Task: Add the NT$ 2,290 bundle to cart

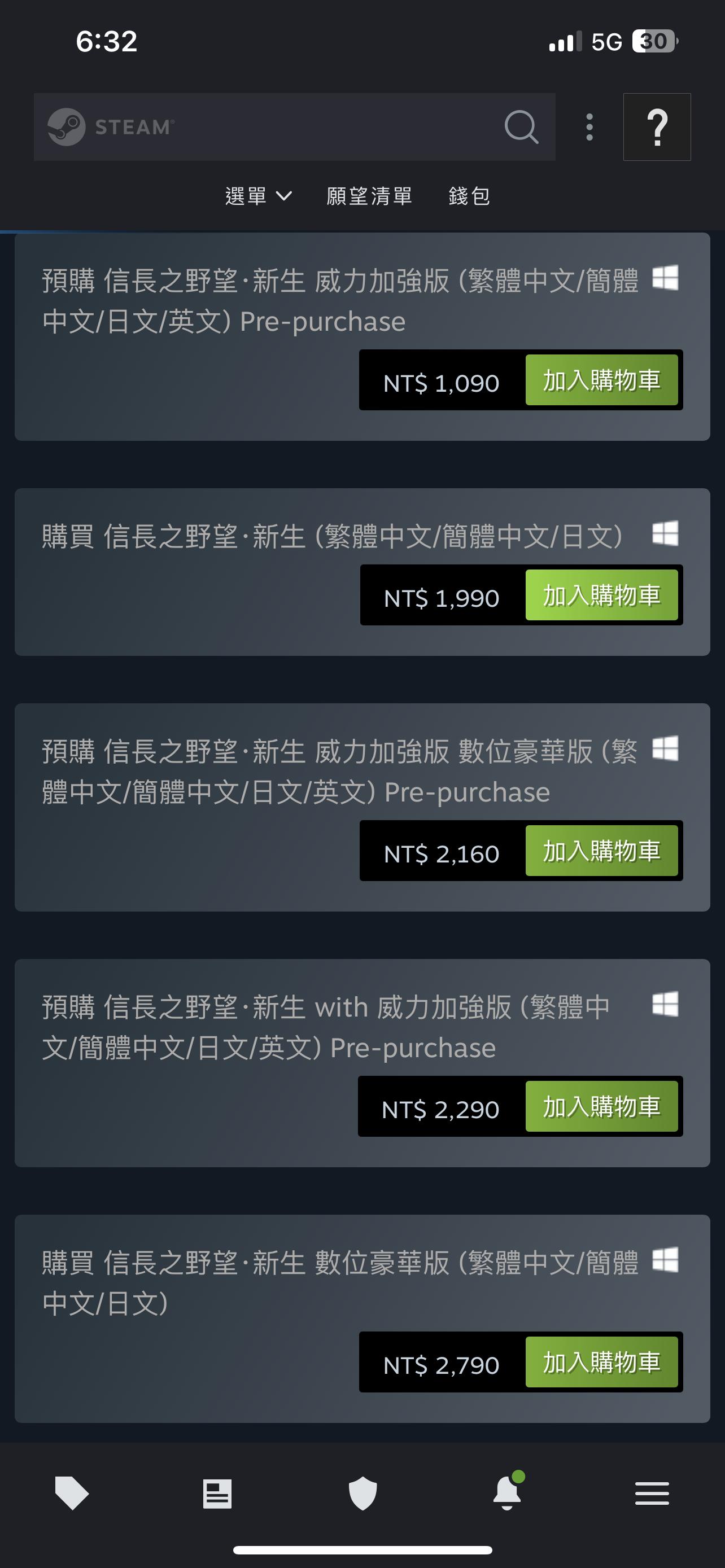Action: coord(601,1106)
